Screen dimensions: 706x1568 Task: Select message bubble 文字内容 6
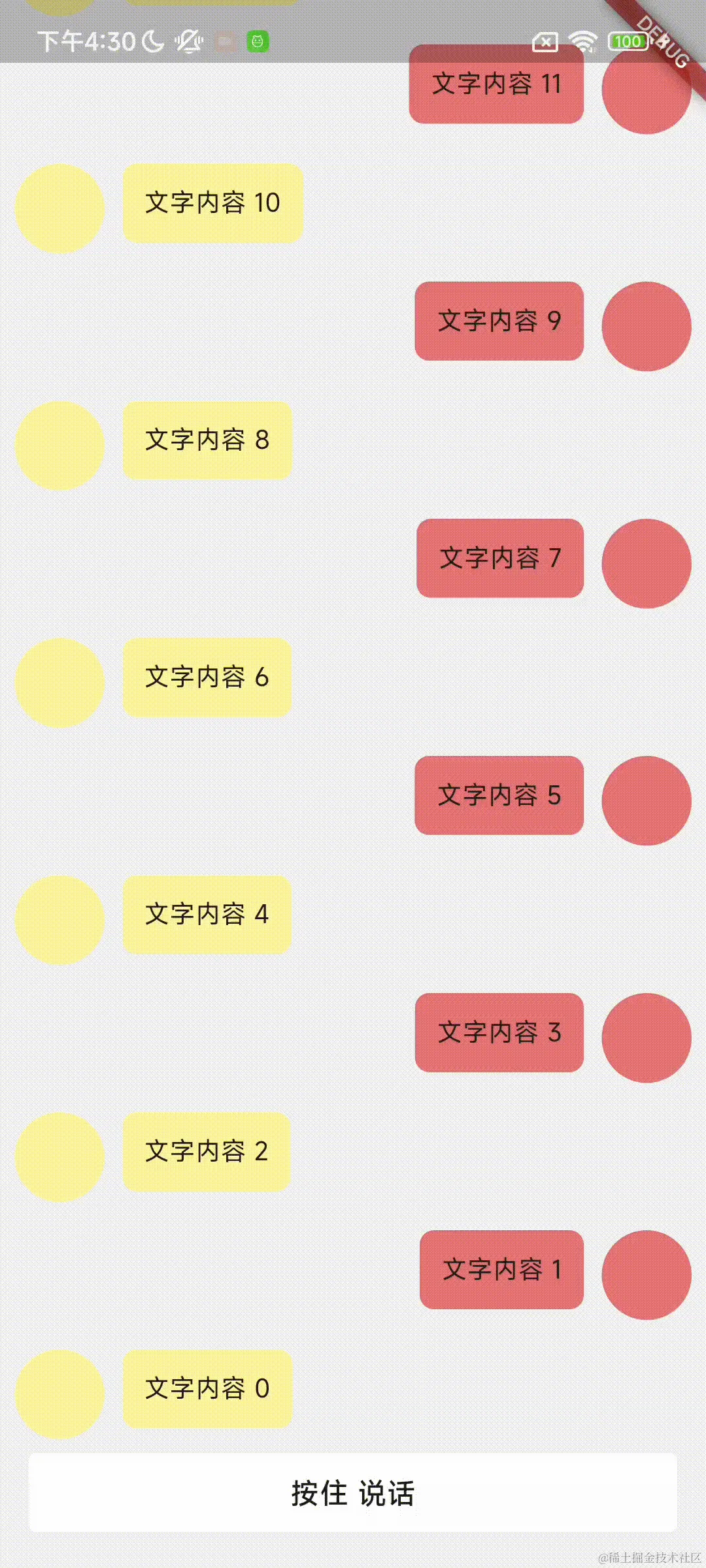click(x=207, y=677)
